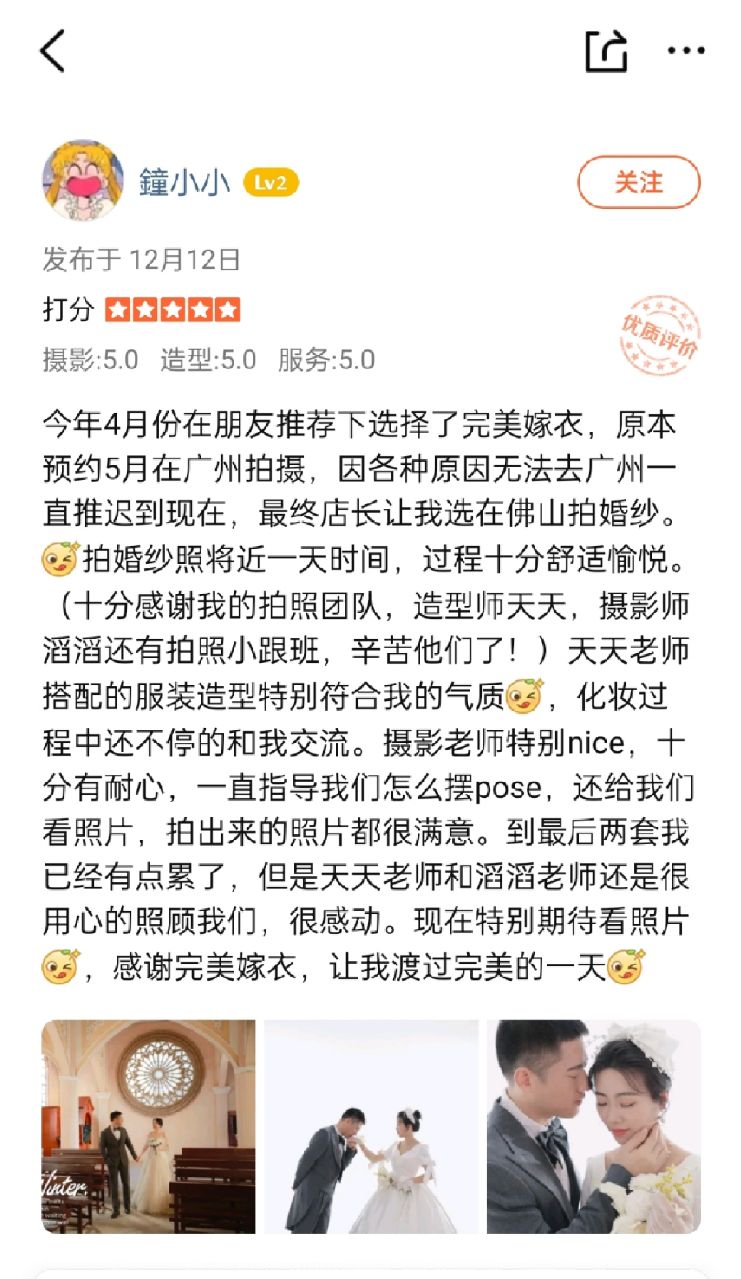The width and height of the screenshot is (741, 1279).
Task: Open the close-up couple portrait photo
Action: coord(594,1126)
